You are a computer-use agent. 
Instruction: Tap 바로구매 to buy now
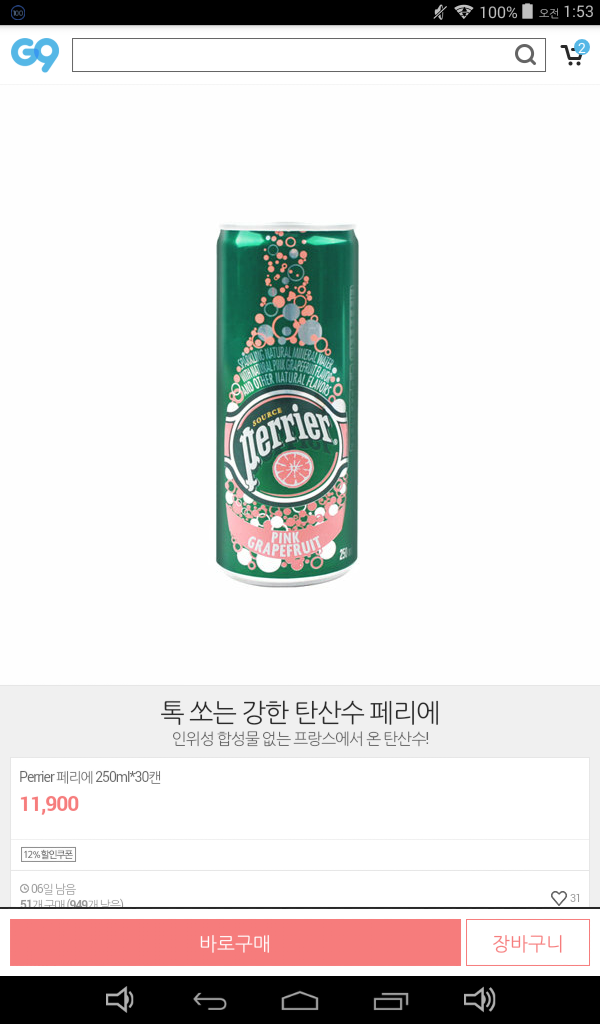pyautogui.click(x=235, y=942)
